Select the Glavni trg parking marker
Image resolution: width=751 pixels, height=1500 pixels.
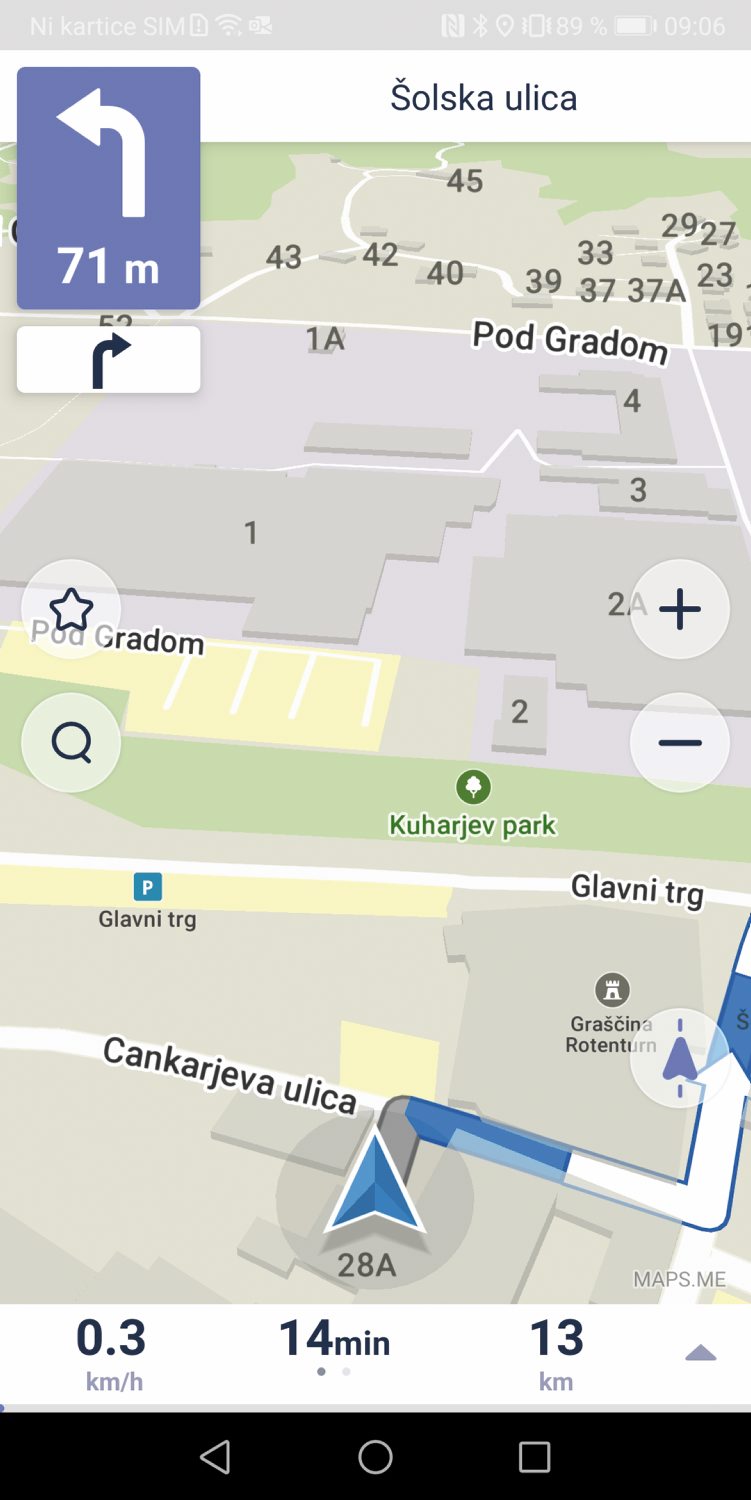[x=147, y=886]
